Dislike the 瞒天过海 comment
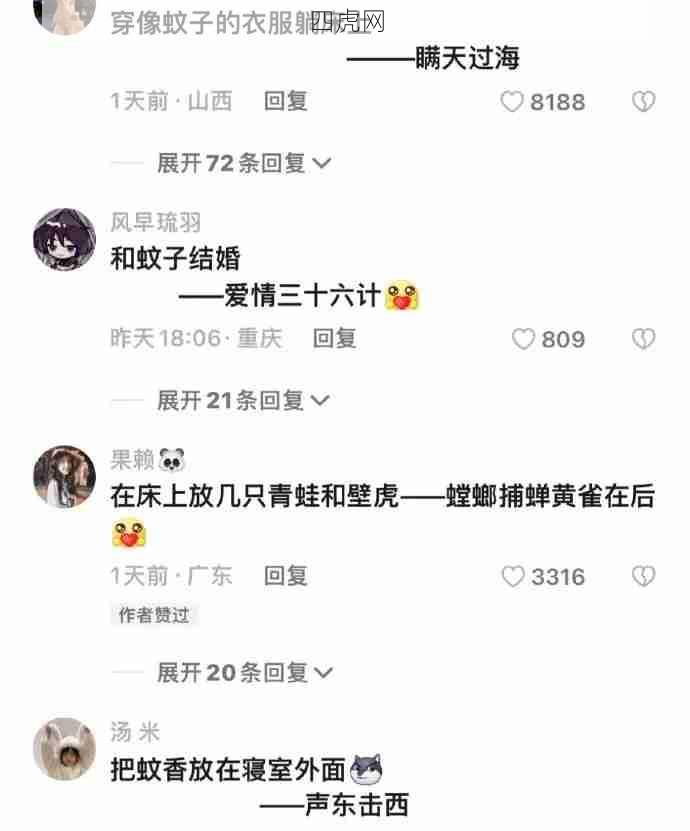The height and width of the screenshot is (831, 690). (x=644, y=102)
